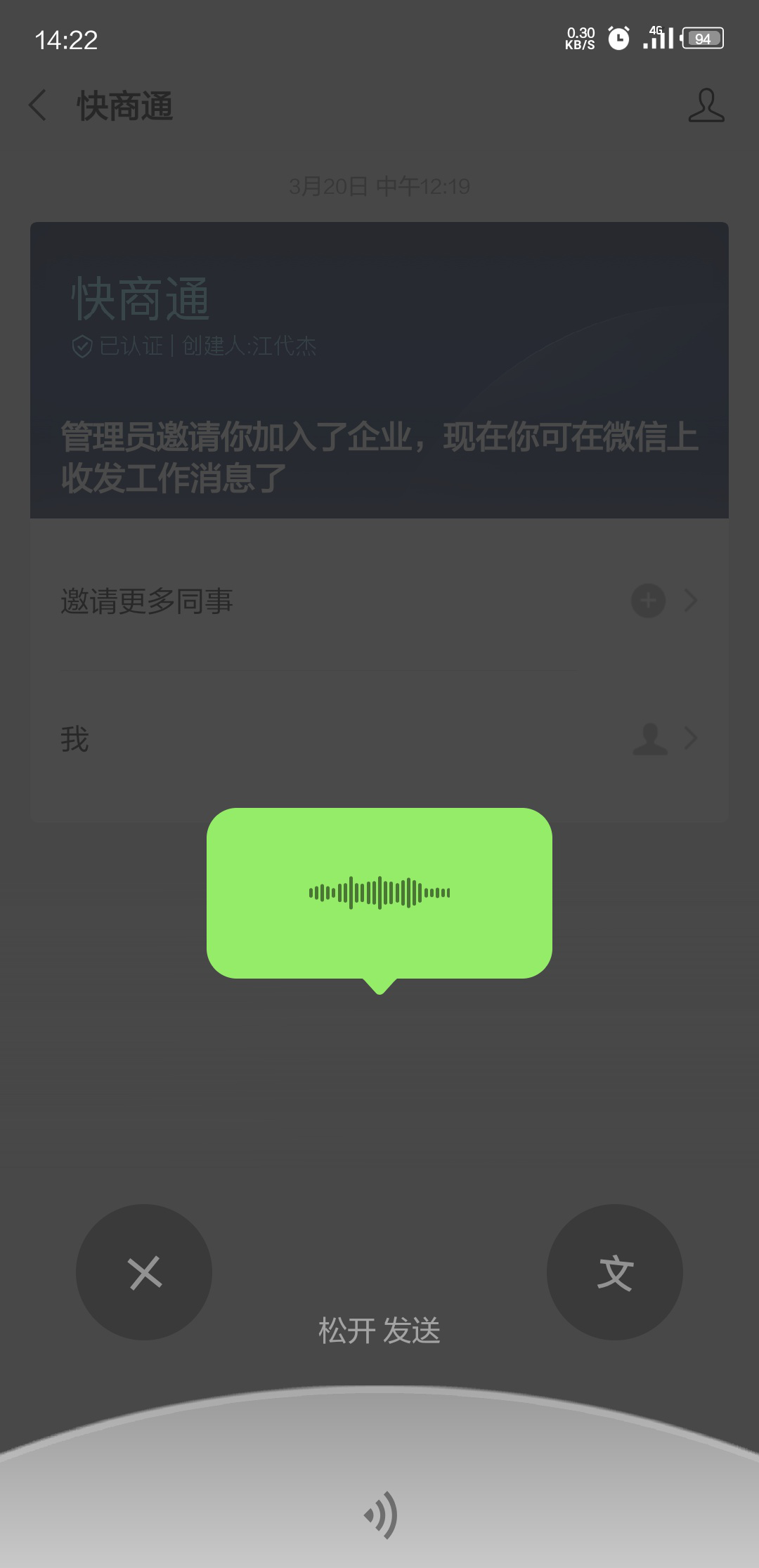Select the 创建人:江代杰 creator label
This screenshot has height=1568, width=759.
(x=249, y=346)
